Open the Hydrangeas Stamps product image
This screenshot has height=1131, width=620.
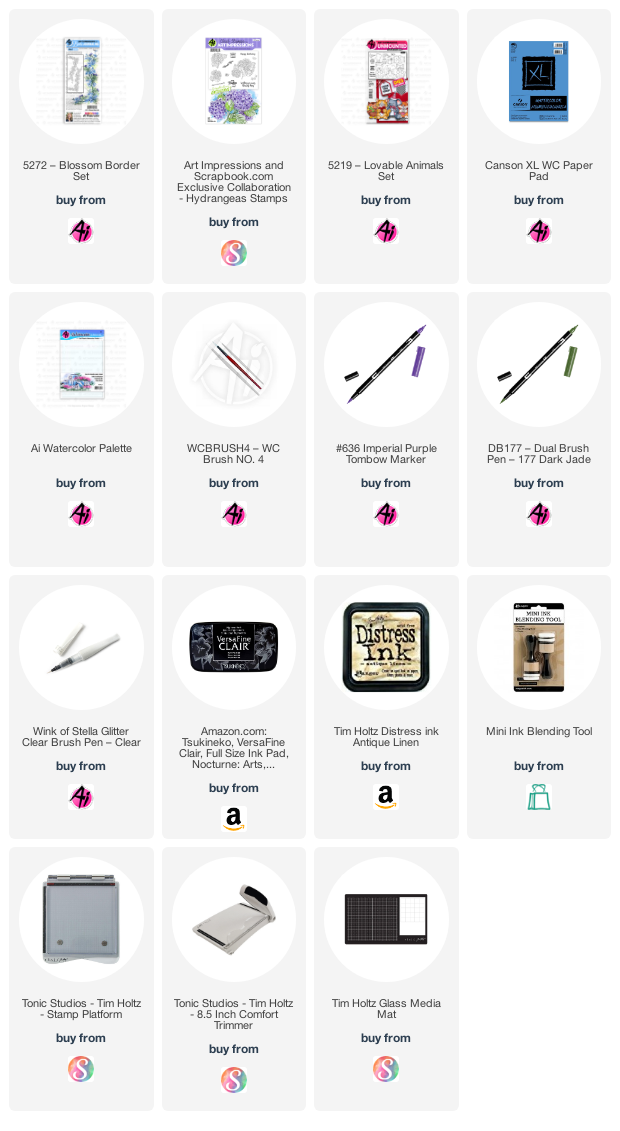(234, 81)
